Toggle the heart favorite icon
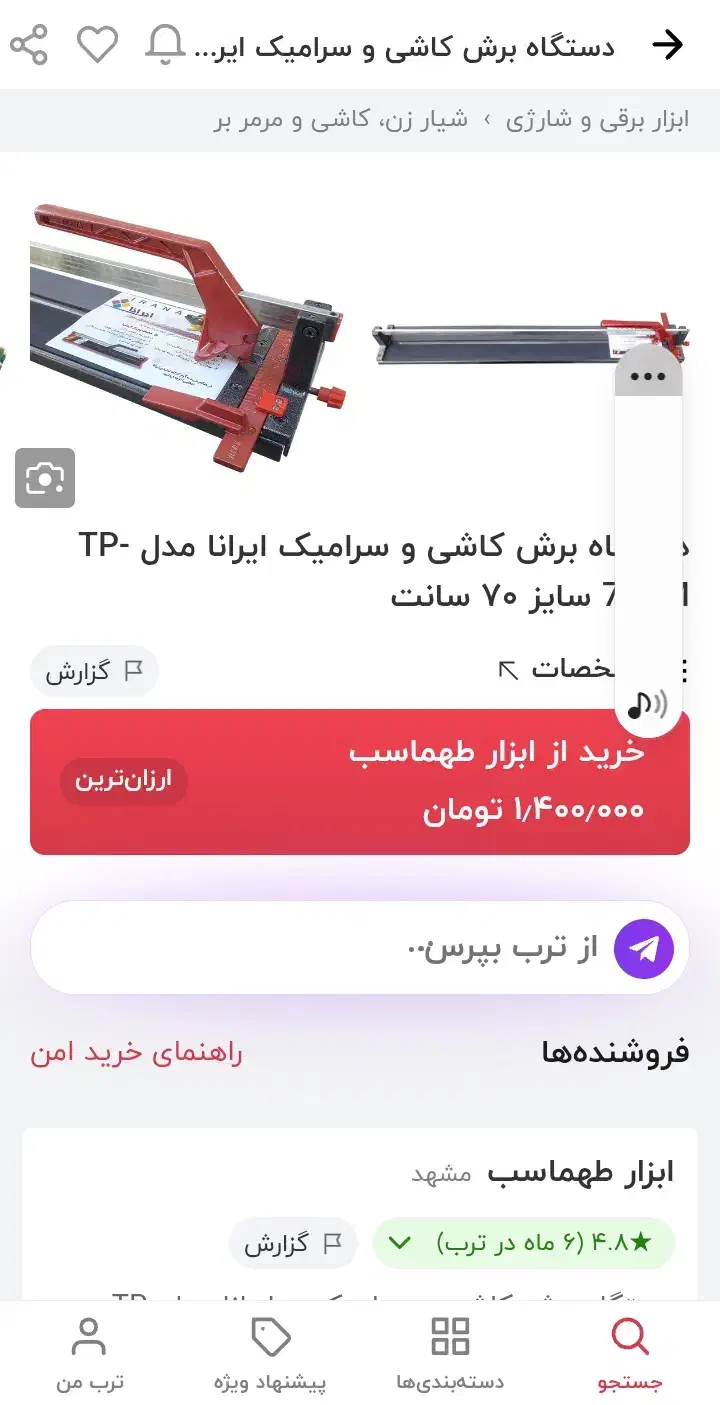The image size is (720, 1405). tap(97, 44)
